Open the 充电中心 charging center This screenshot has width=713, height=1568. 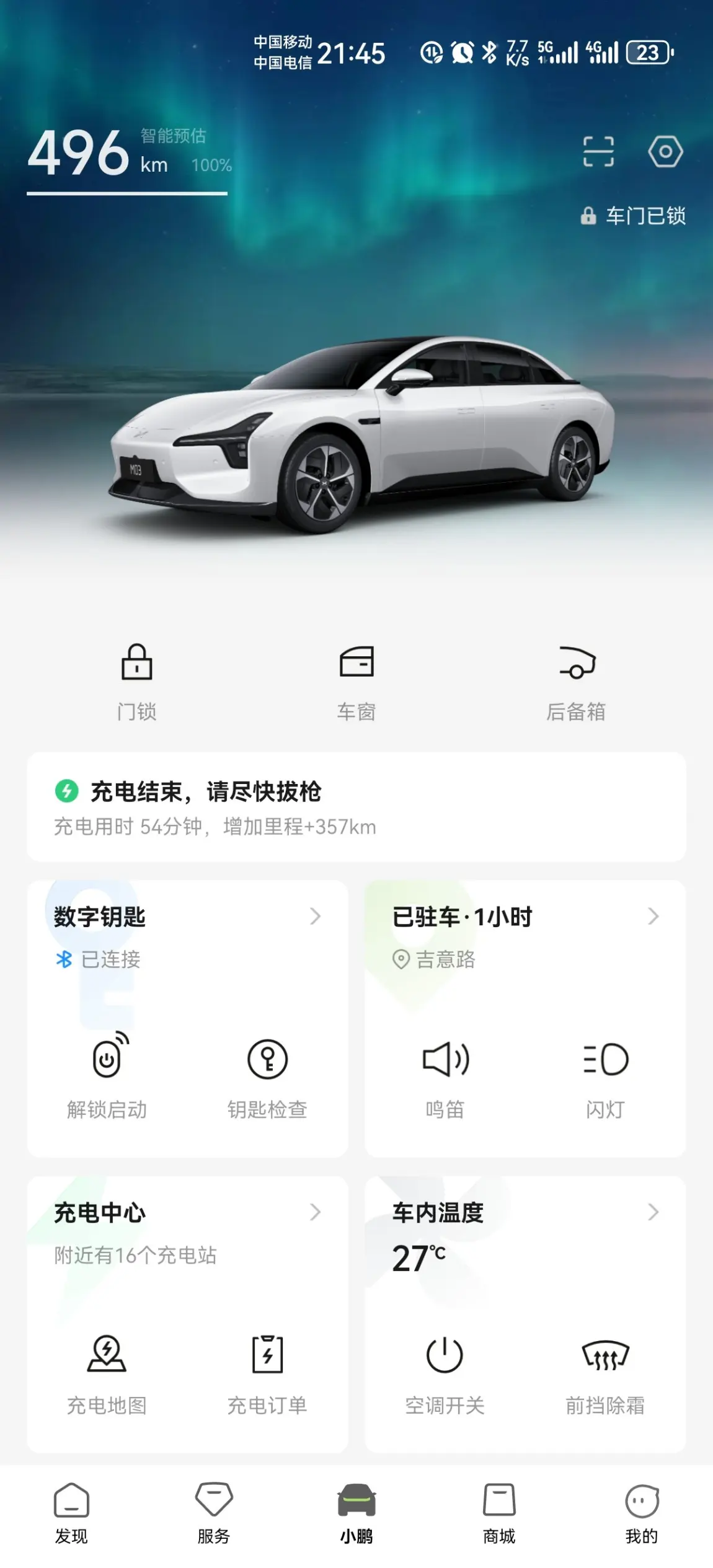click(186, 1213)
